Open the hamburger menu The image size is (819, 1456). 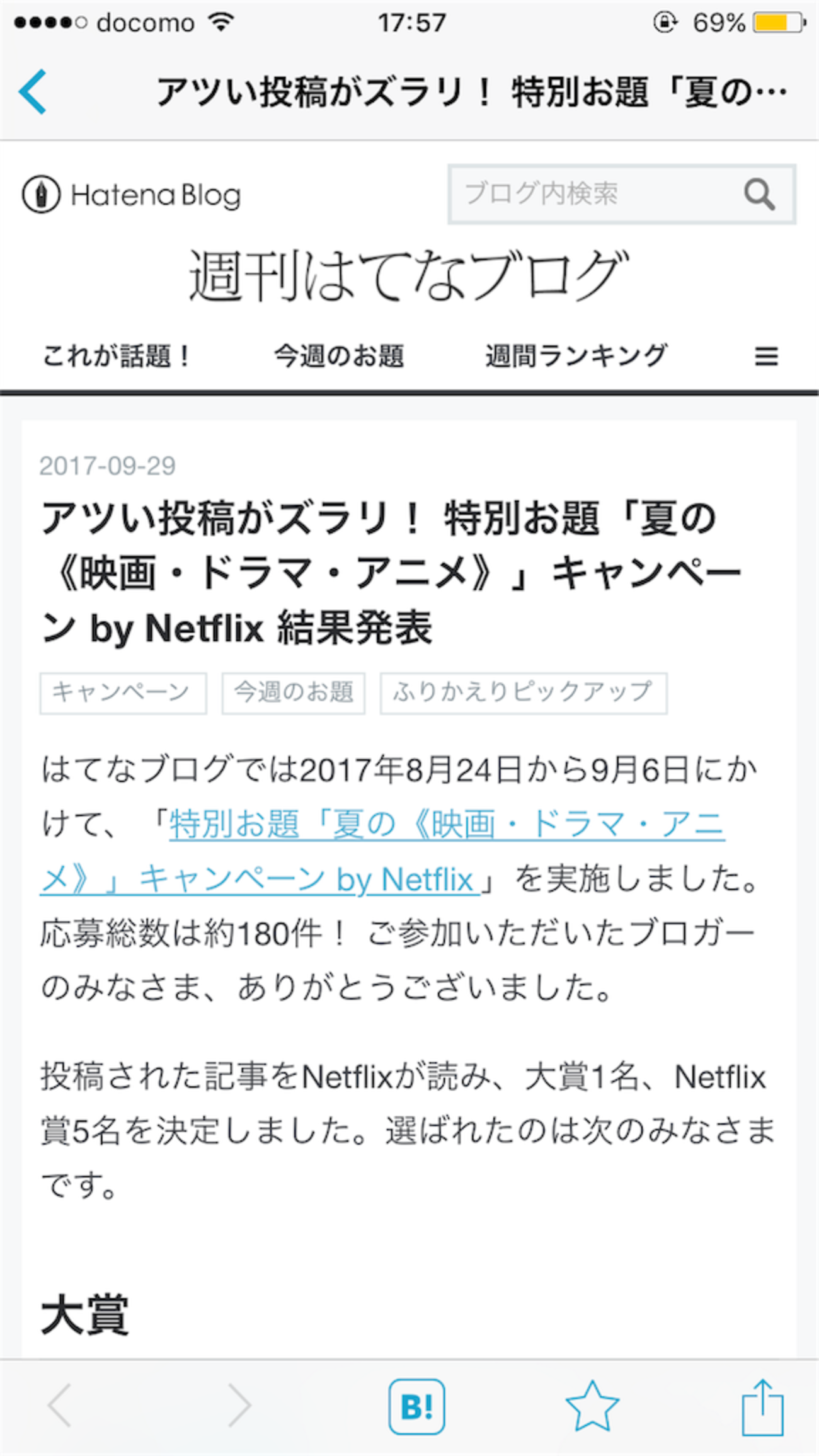(766, 357)
